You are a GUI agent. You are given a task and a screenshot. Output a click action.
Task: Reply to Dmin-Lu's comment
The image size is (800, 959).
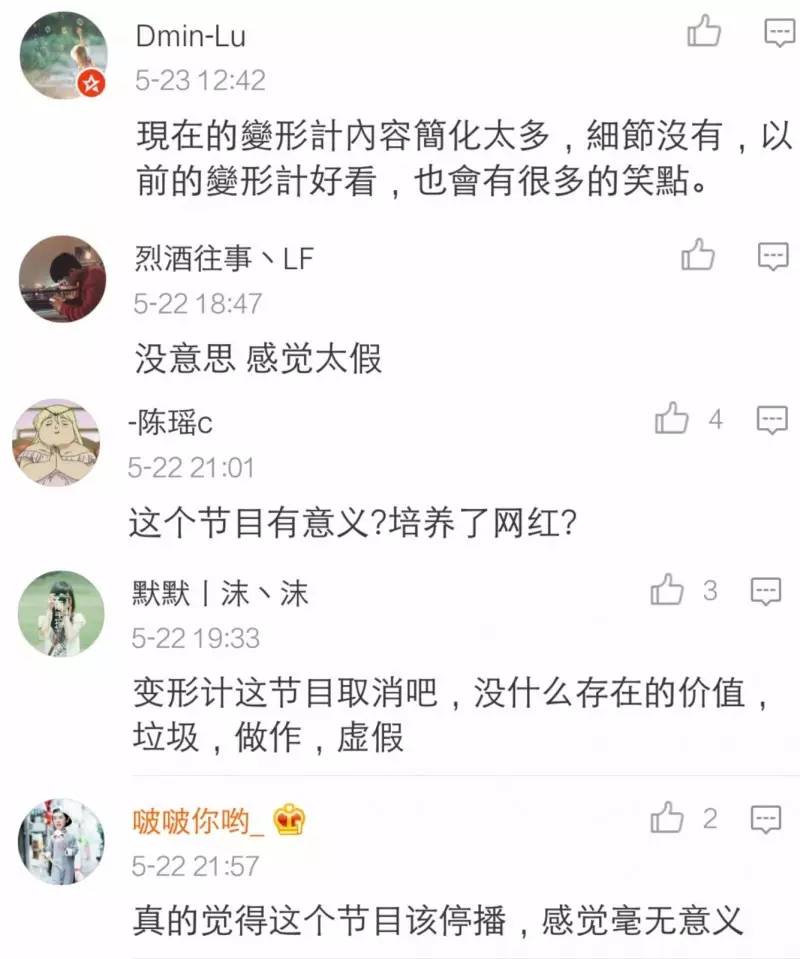[779, 32]
